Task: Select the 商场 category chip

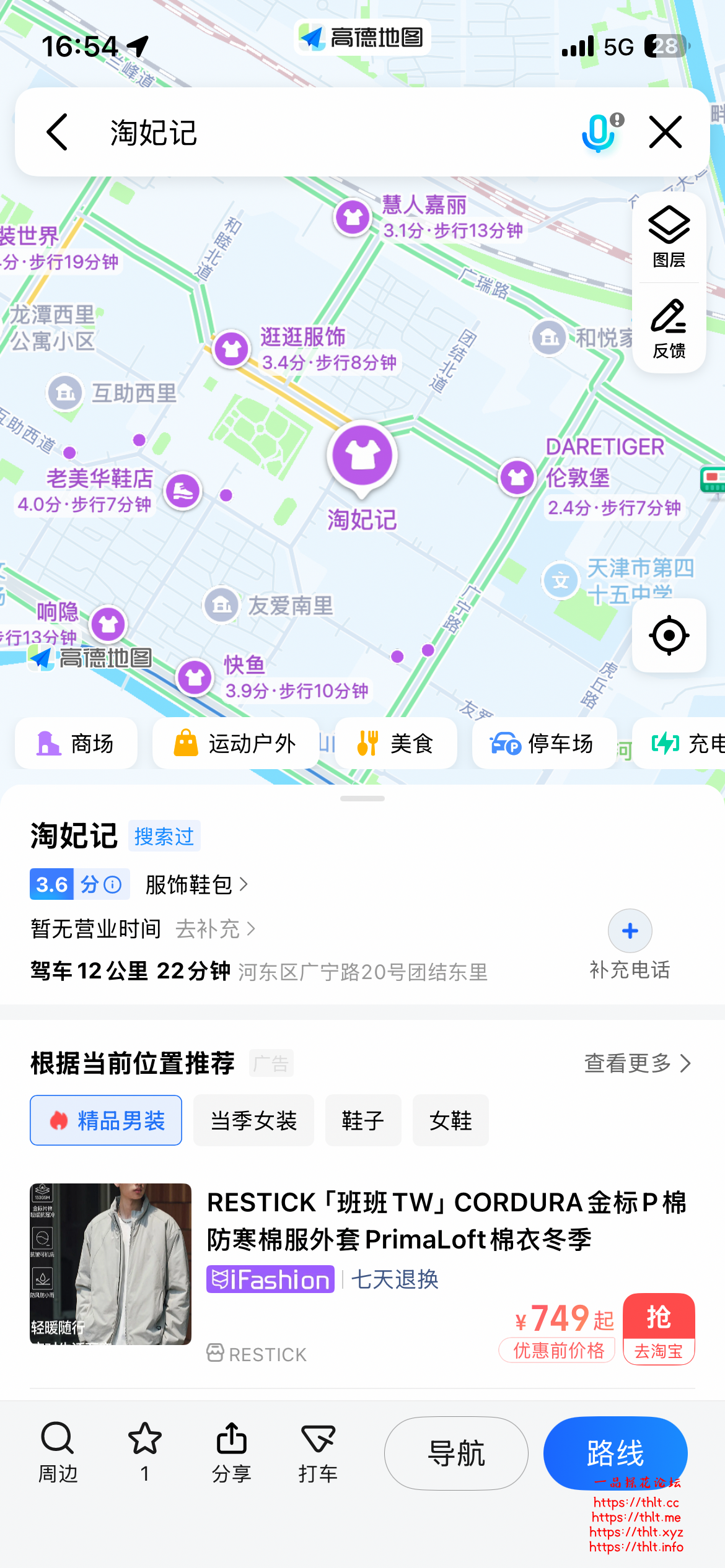Action: (76, 743)
